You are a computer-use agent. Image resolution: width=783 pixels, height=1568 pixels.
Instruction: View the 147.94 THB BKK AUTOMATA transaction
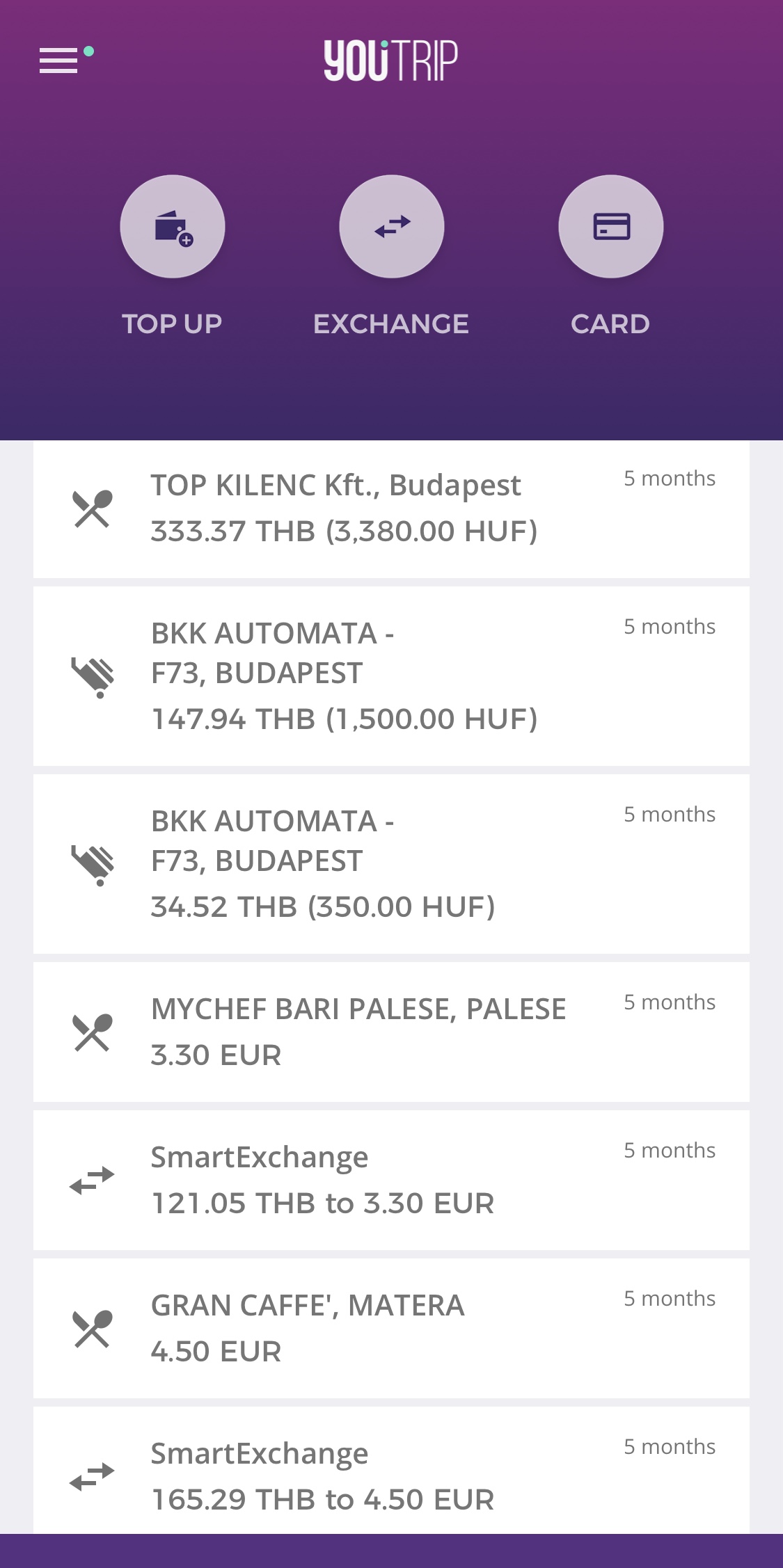coord(391,676)
